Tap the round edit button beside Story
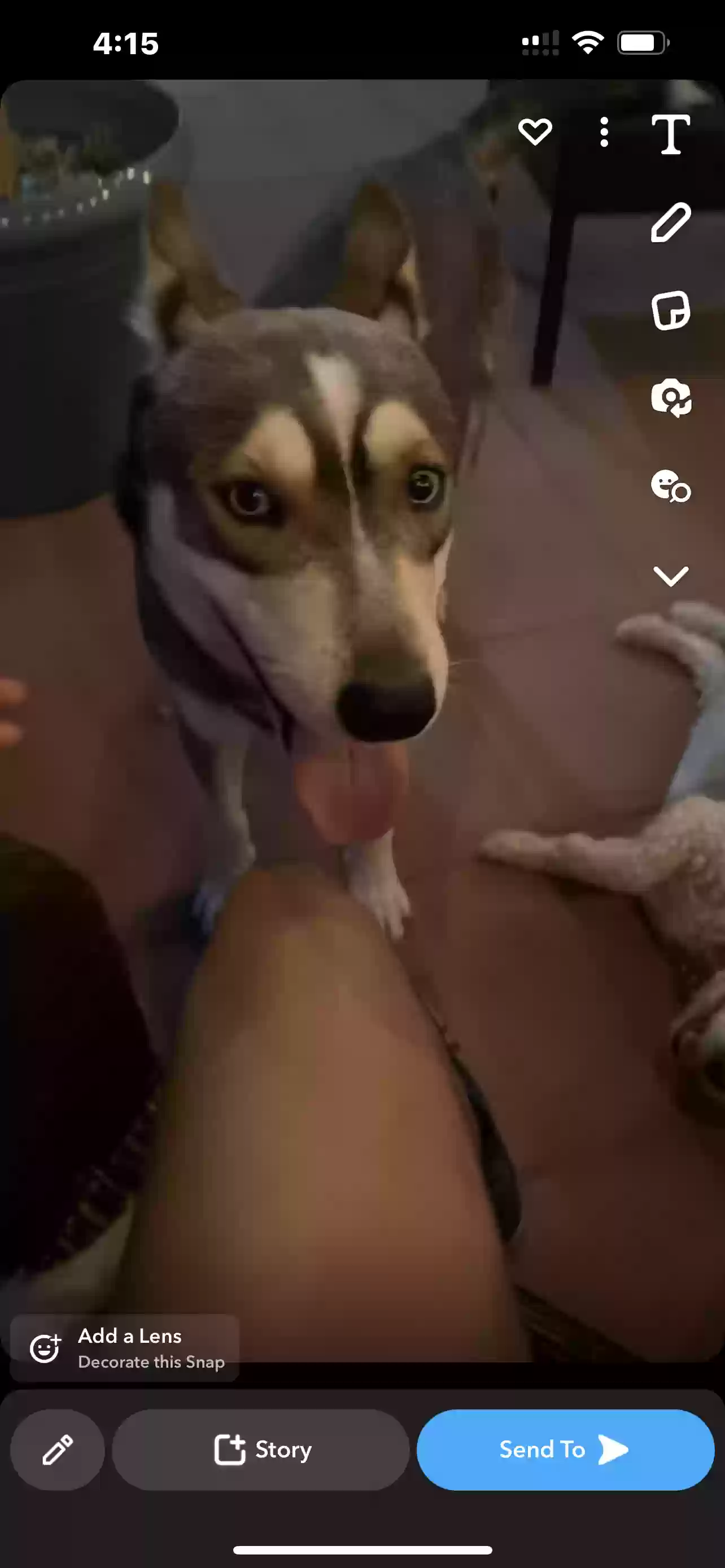 click(57, 1449)
